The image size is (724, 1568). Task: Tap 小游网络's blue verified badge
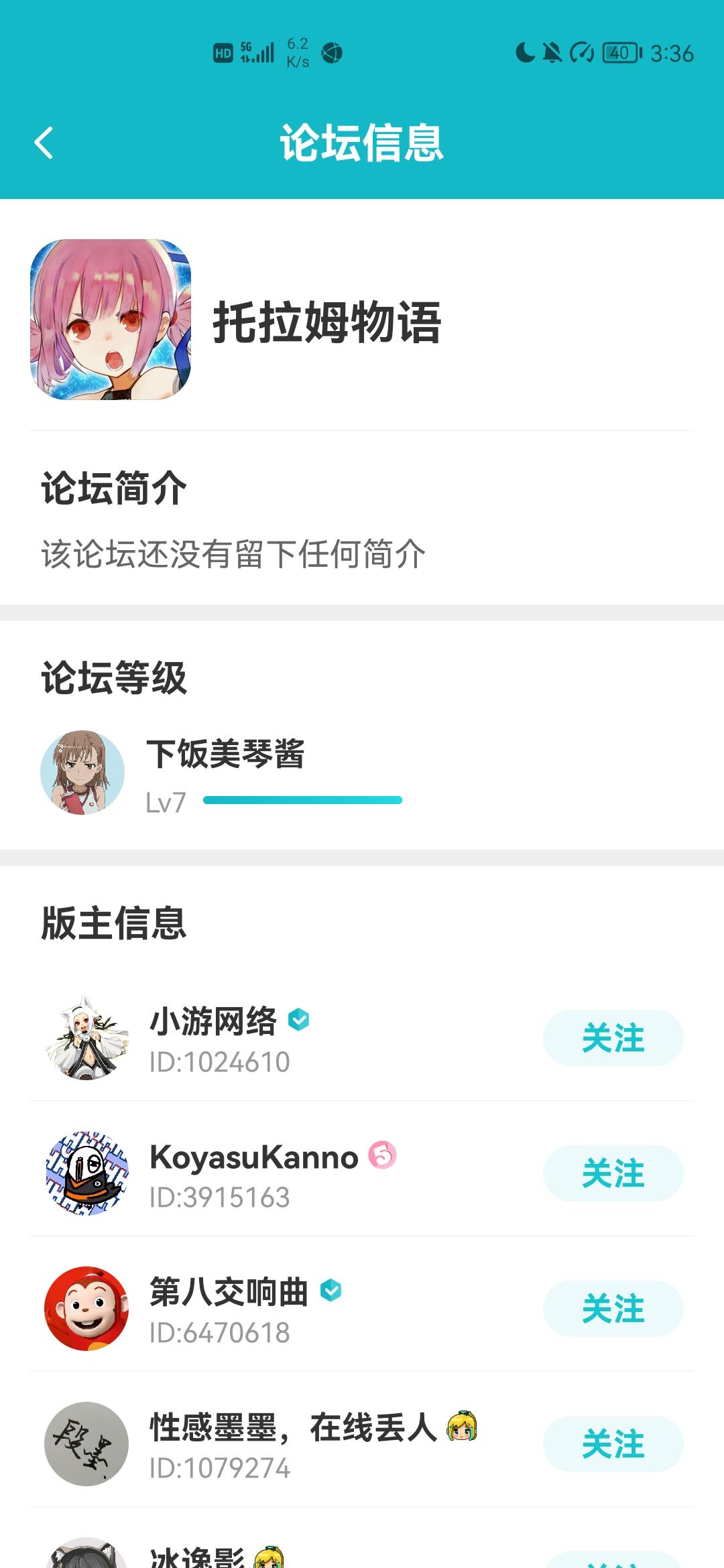300,1018
